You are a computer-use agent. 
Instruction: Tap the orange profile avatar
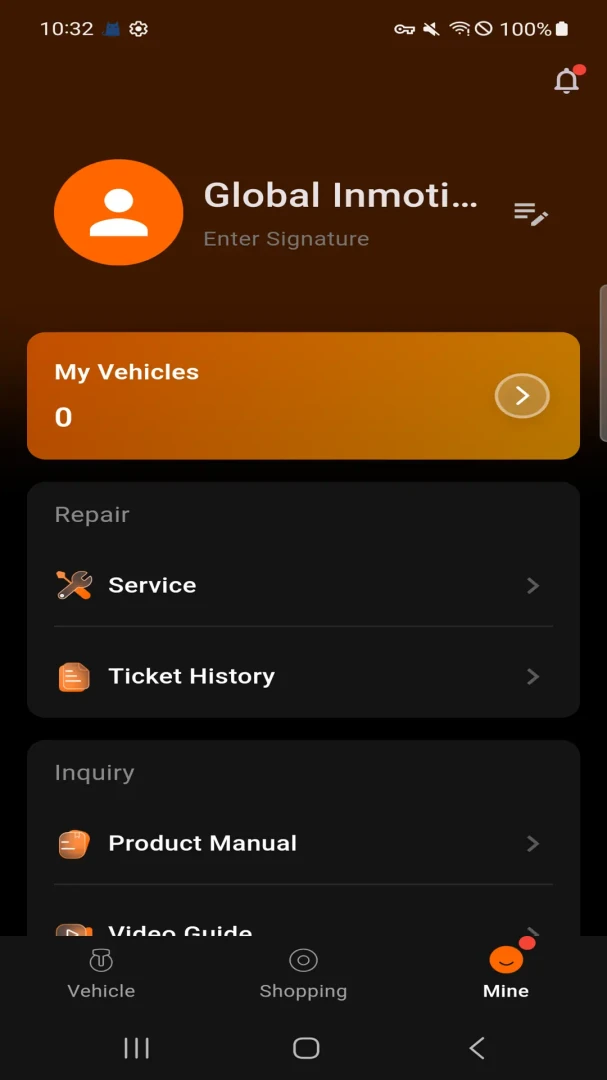coord(119,212)
